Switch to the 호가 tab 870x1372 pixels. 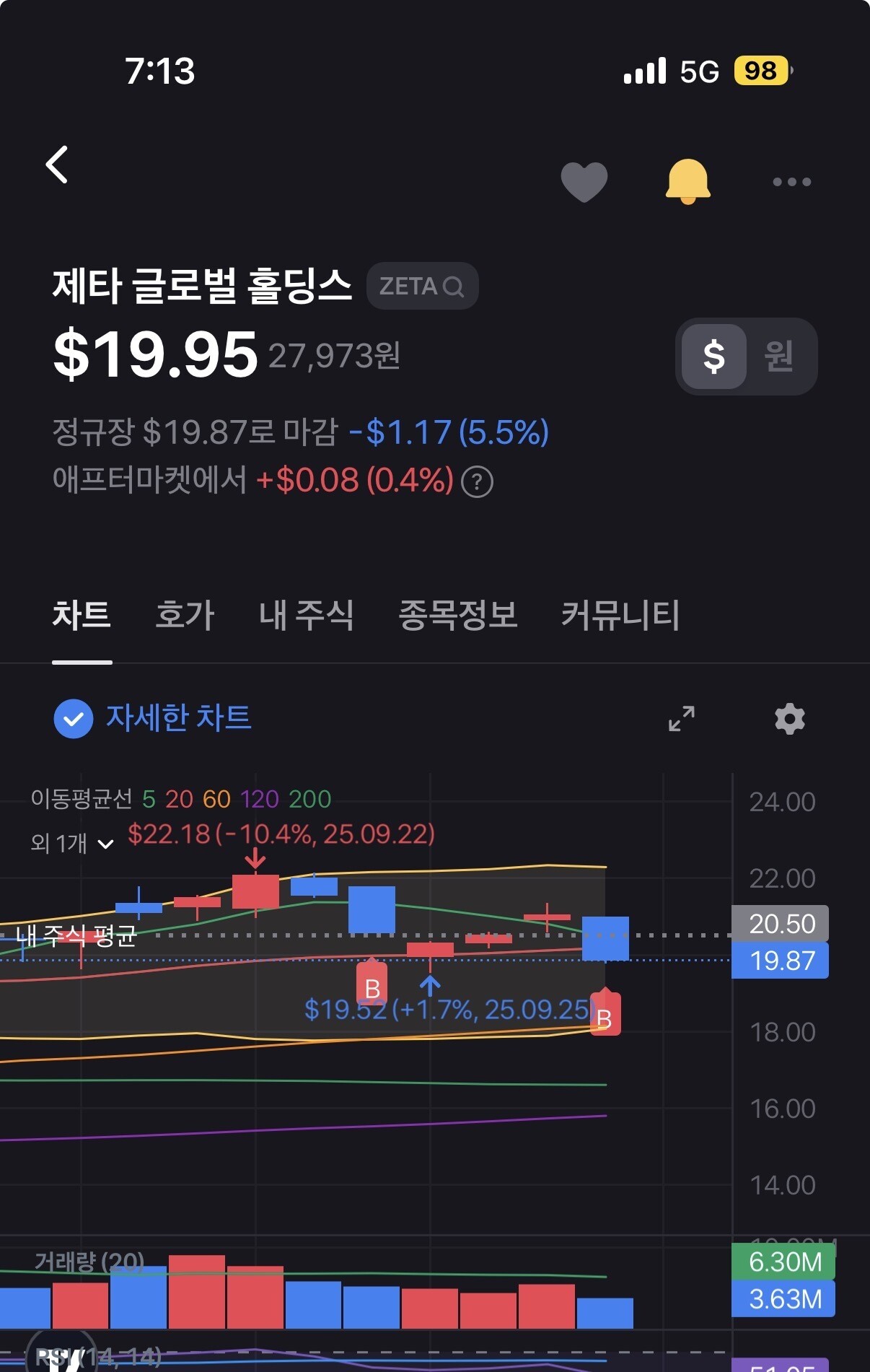coord(185,616)
